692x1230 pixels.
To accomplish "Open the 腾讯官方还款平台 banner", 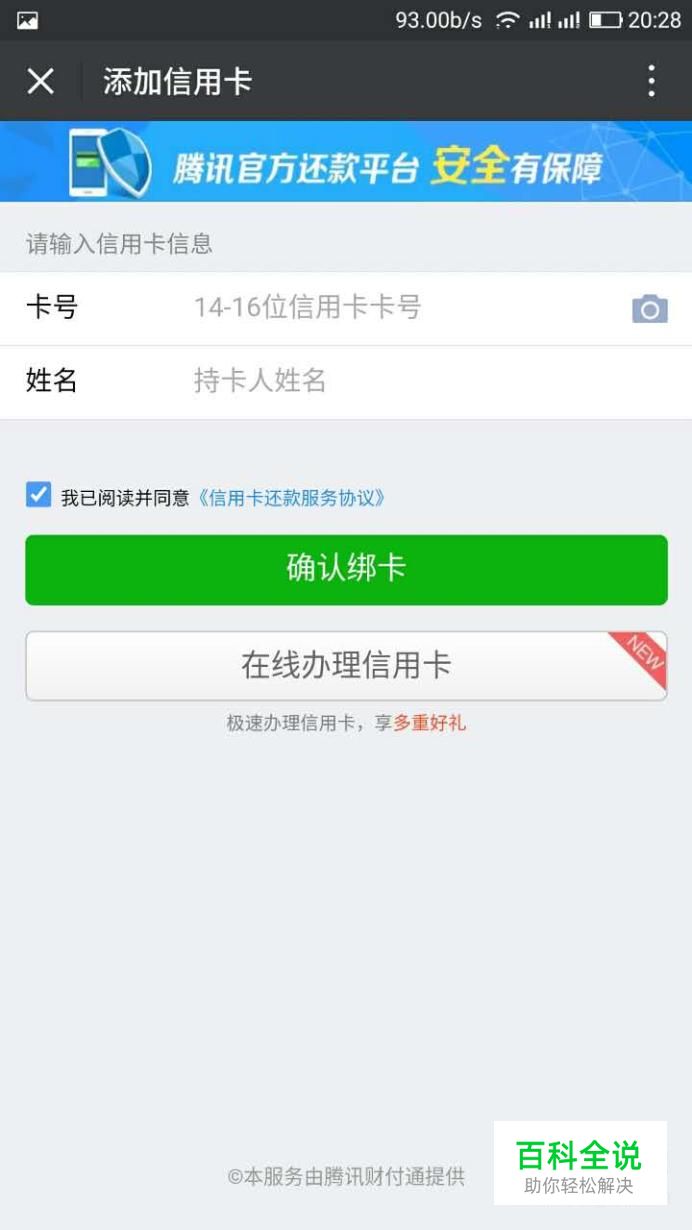I will coord(346,162).
